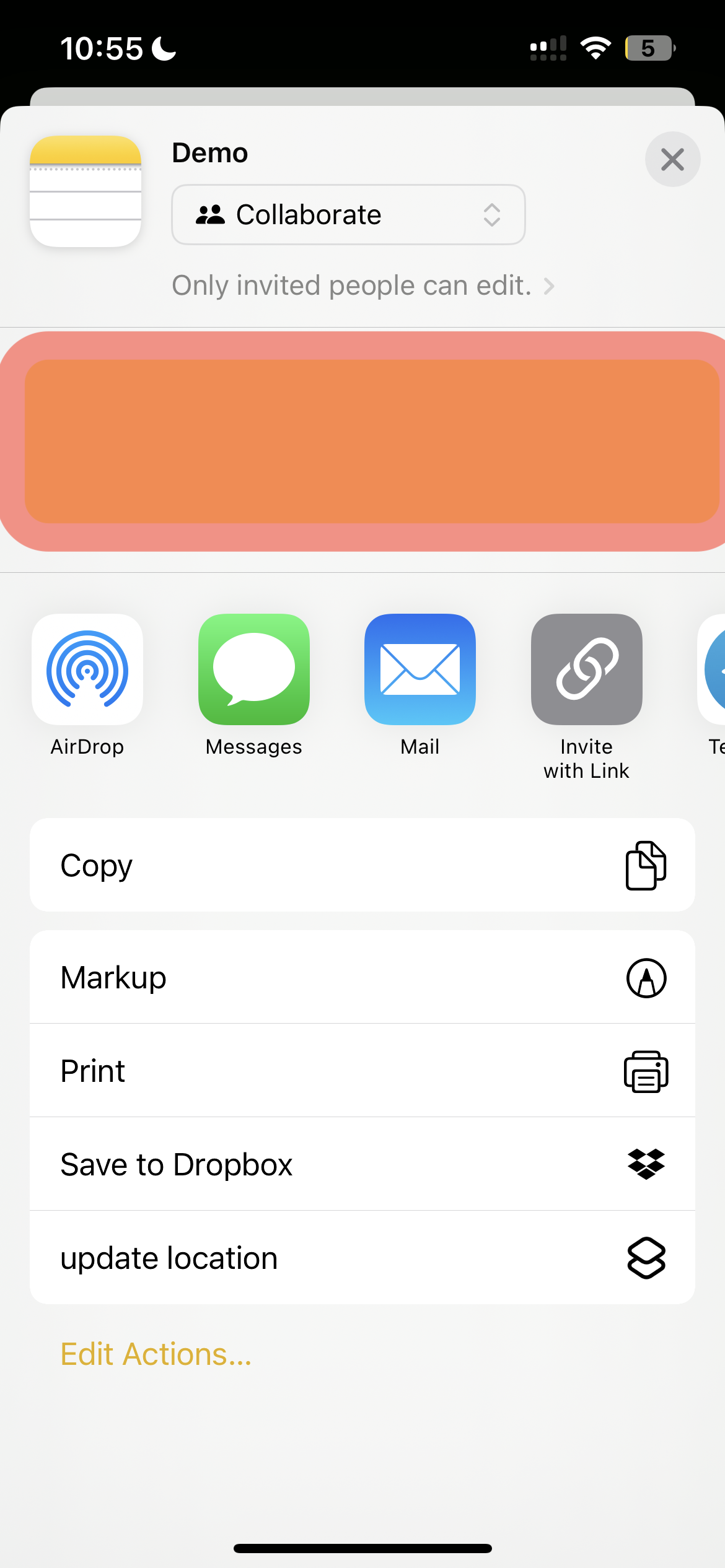Open Edit Actions
Image resolution: width=725 pixels, height=1568 pixels.
156,1354
